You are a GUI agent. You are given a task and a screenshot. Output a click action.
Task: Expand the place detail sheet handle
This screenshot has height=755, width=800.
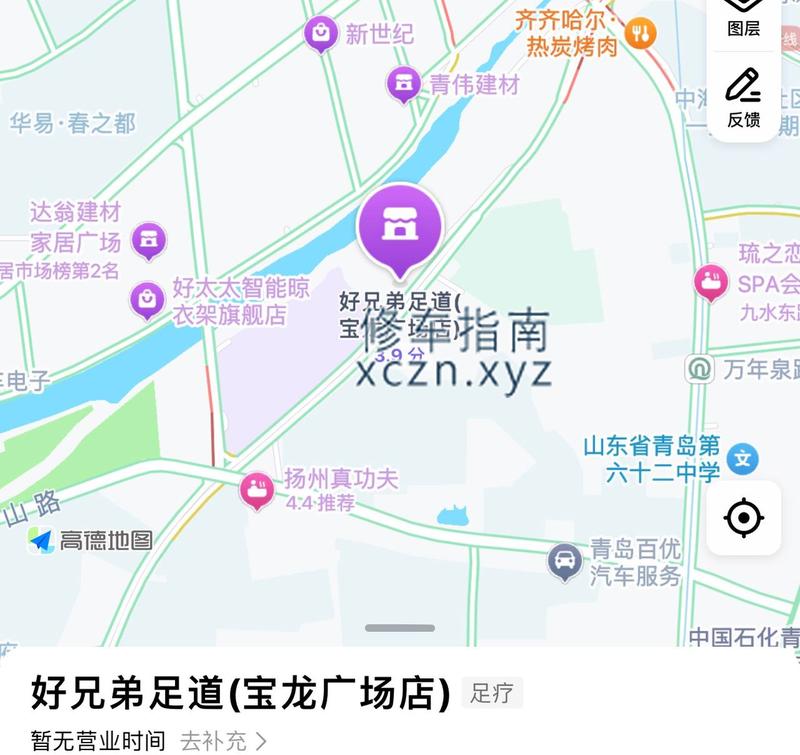(400, 628)
